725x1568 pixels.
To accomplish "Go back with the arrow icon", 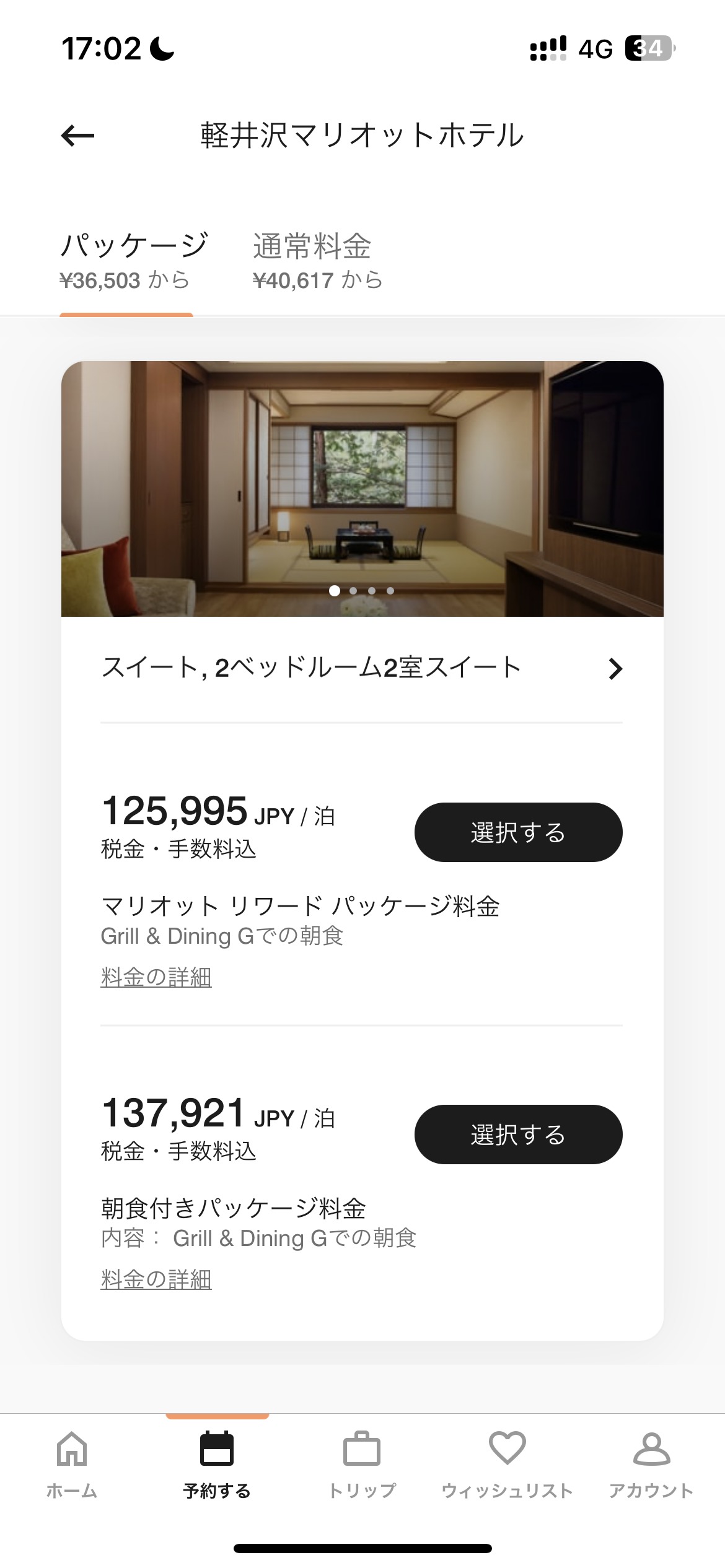I will (x=77, y=136).
